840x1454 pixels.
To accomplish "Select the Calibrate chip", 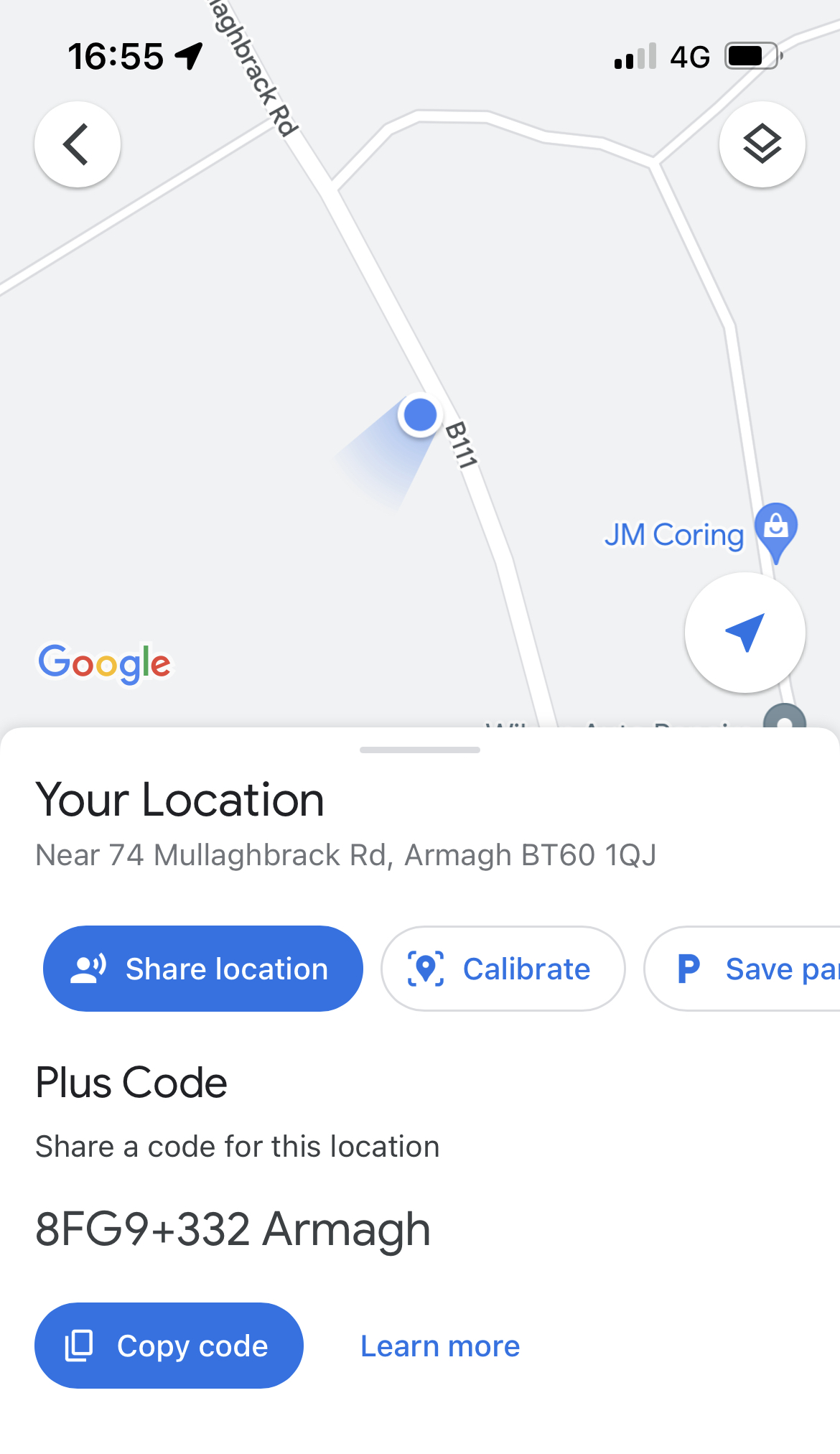I will (x=503, y=969).
